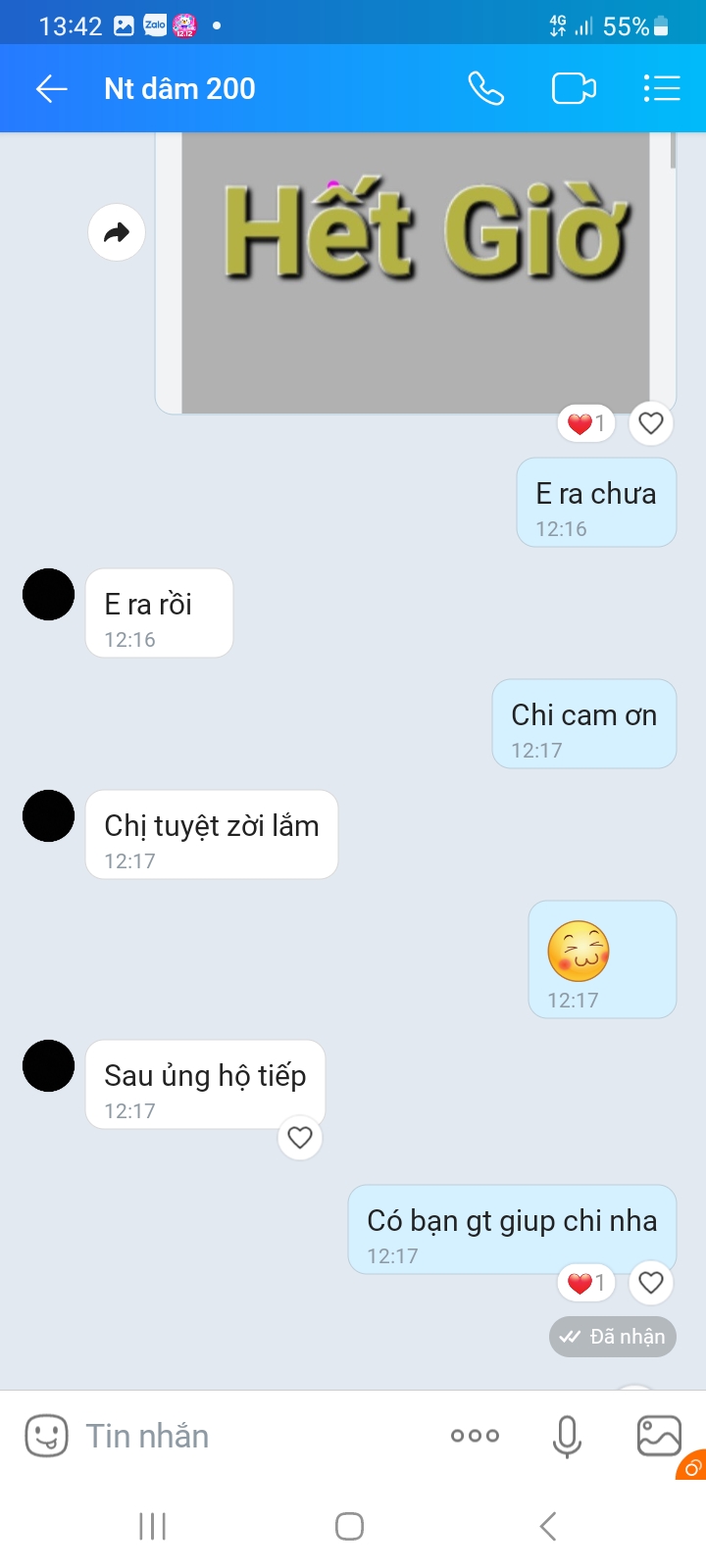Tap the system home button
Viewport: 706px width, 1568px height.
(350, 1526)
